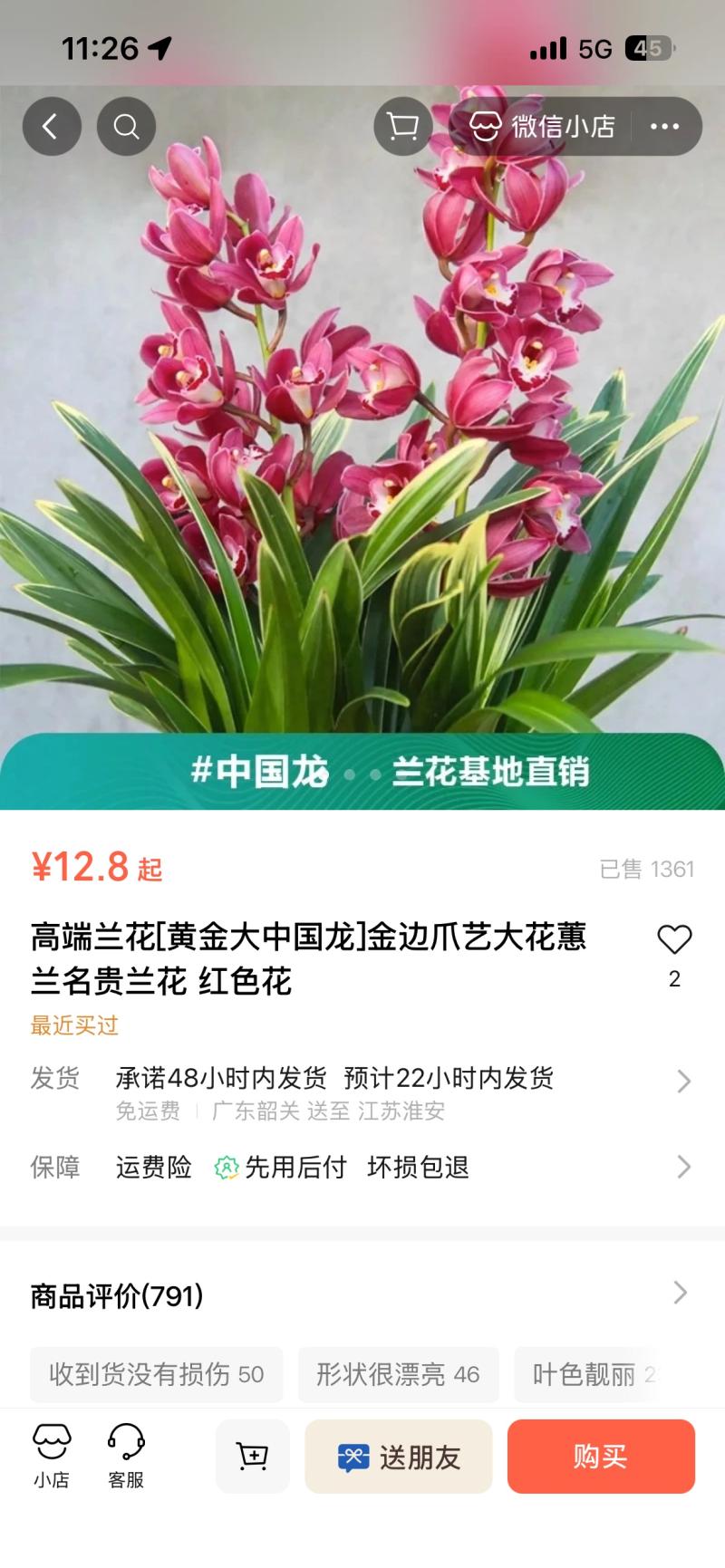The width and height of the screenshot is (725, 1568).
Task: Open the shopping cart icon at top
Action: 402,126
